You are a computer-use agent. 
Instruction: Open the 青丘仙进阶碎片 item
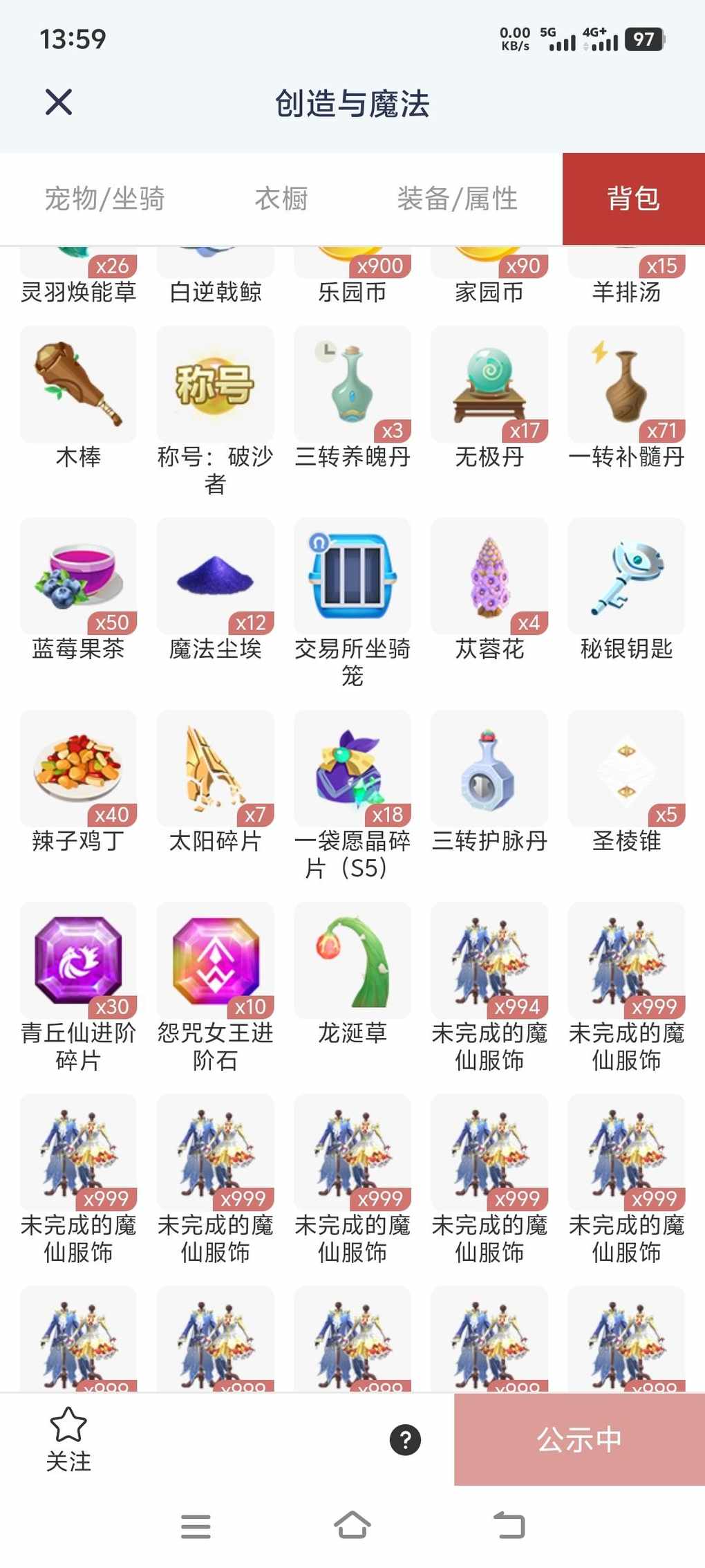[x=78, y=961]
